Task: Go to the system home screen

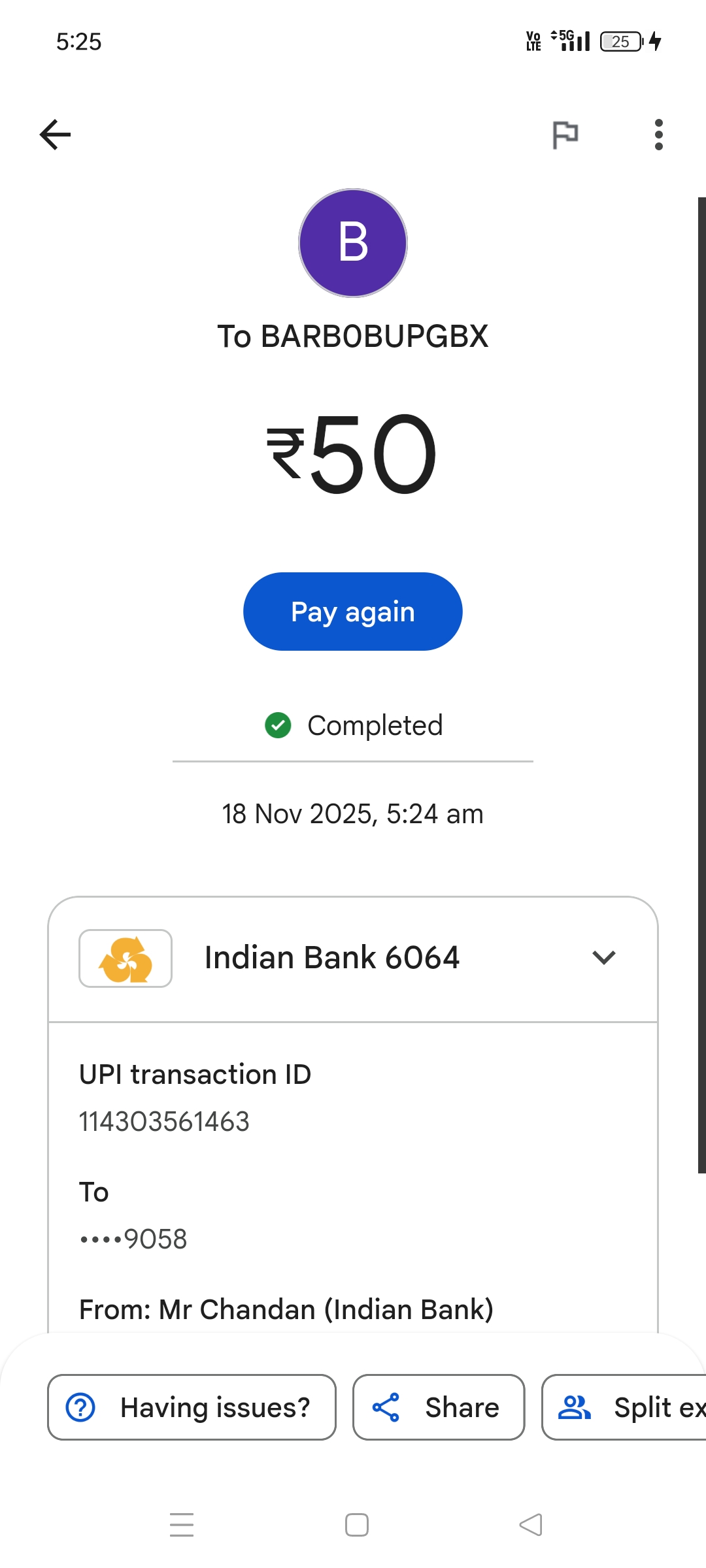Action: pyautogui.click(x=356, y=1525)
